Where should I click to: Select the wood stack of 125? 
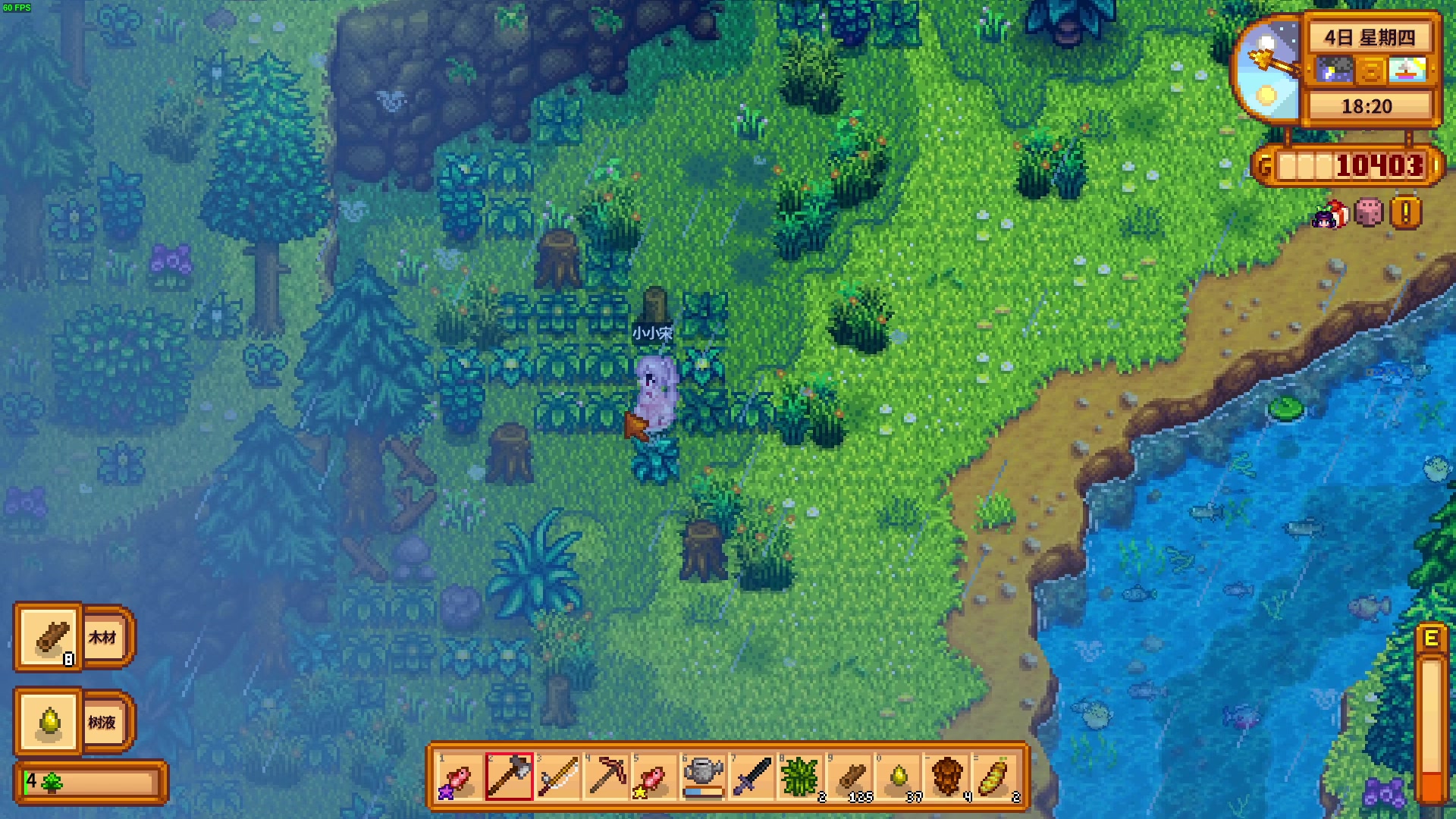[850, 777]
